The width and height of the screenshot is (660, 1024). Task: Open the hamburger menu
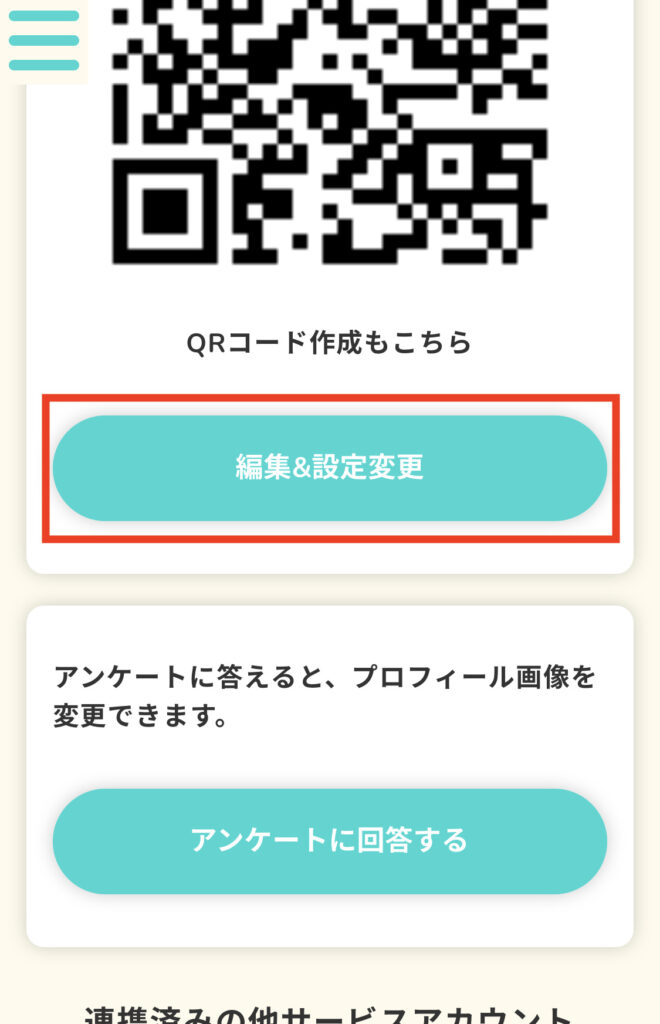tap(44, 40)
